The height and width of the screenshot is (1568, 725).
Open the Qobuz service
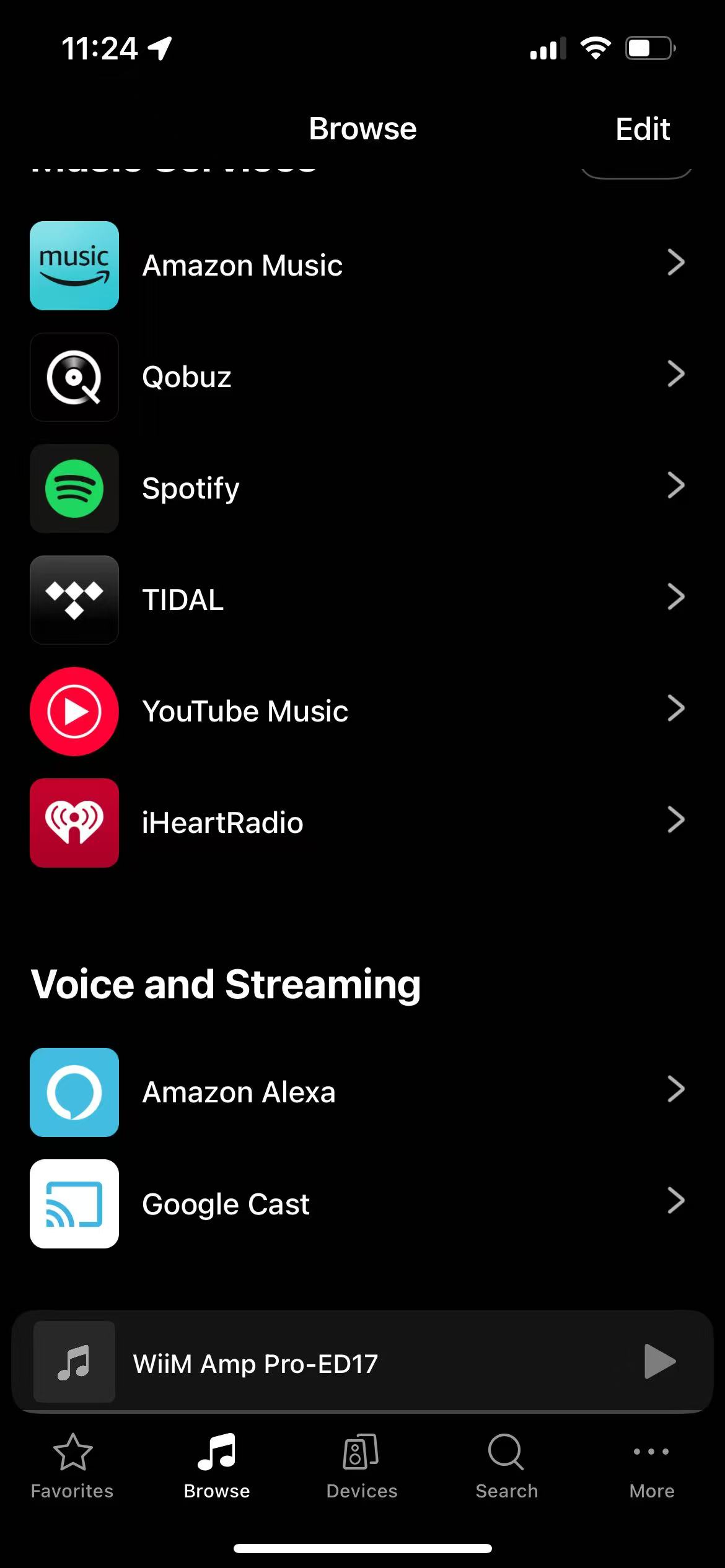362,377
